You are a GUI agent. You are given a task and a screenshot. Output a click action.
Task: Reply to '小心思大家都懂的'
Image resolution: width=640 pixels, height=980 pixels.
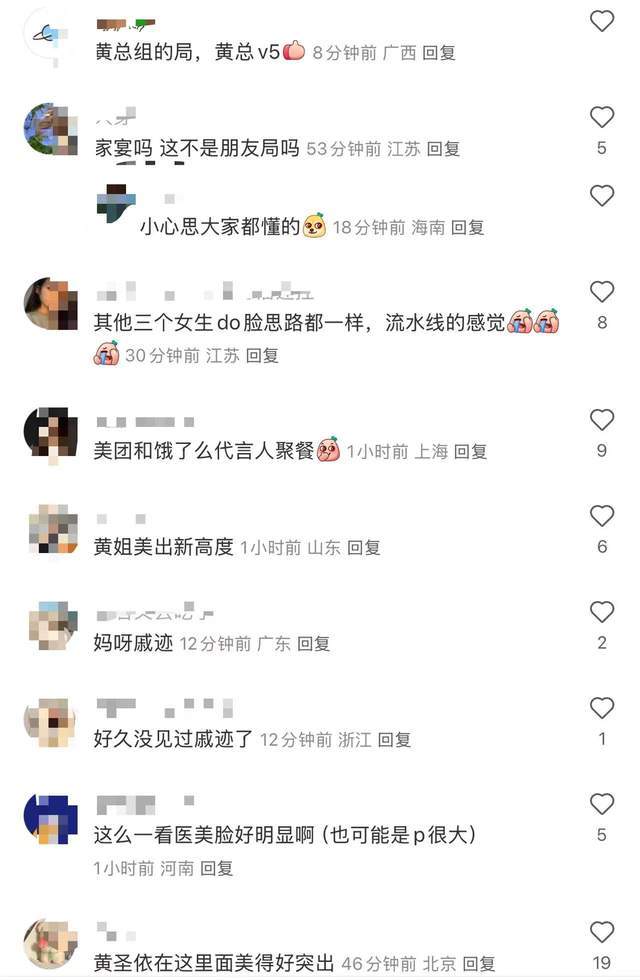467,228
